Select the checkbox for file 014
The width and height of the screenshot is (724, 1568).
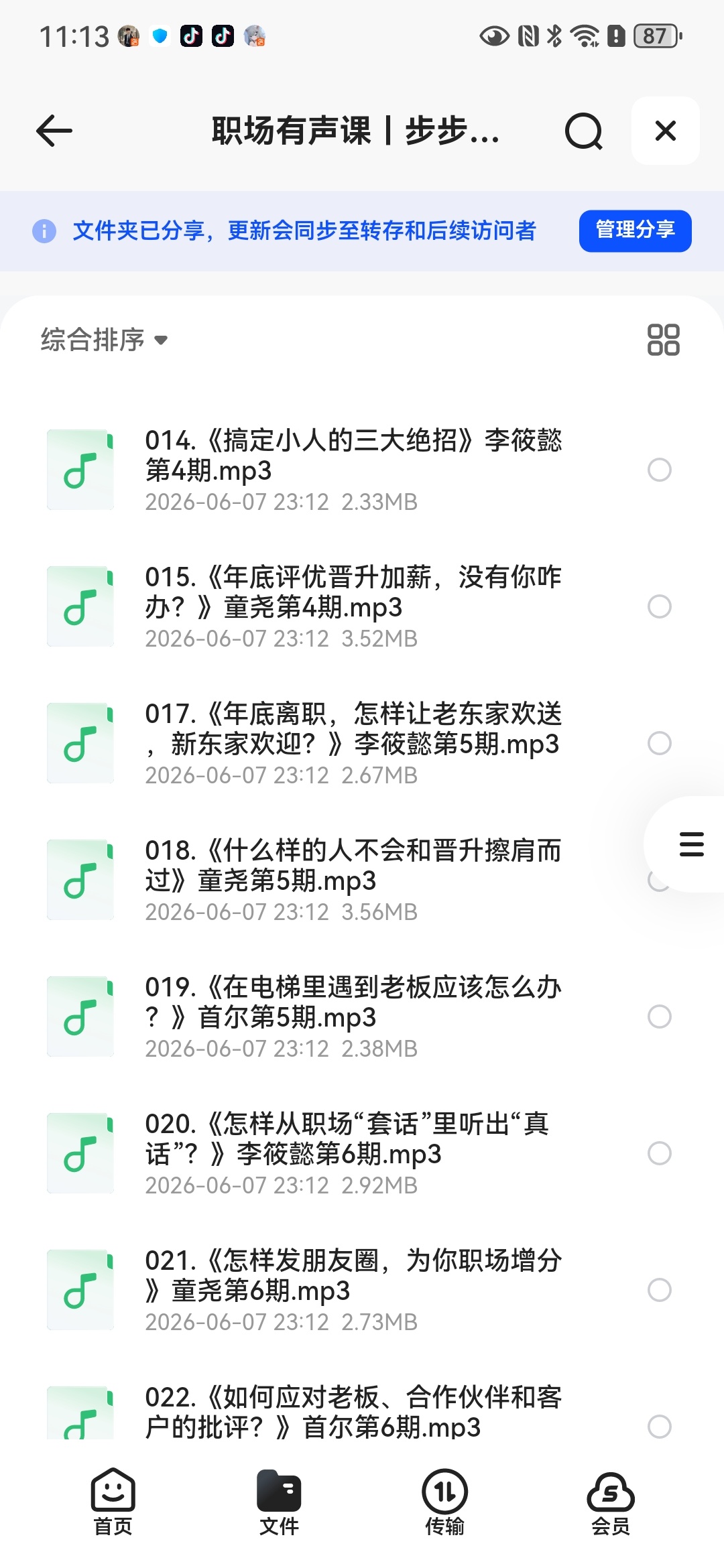coord(660,470)
